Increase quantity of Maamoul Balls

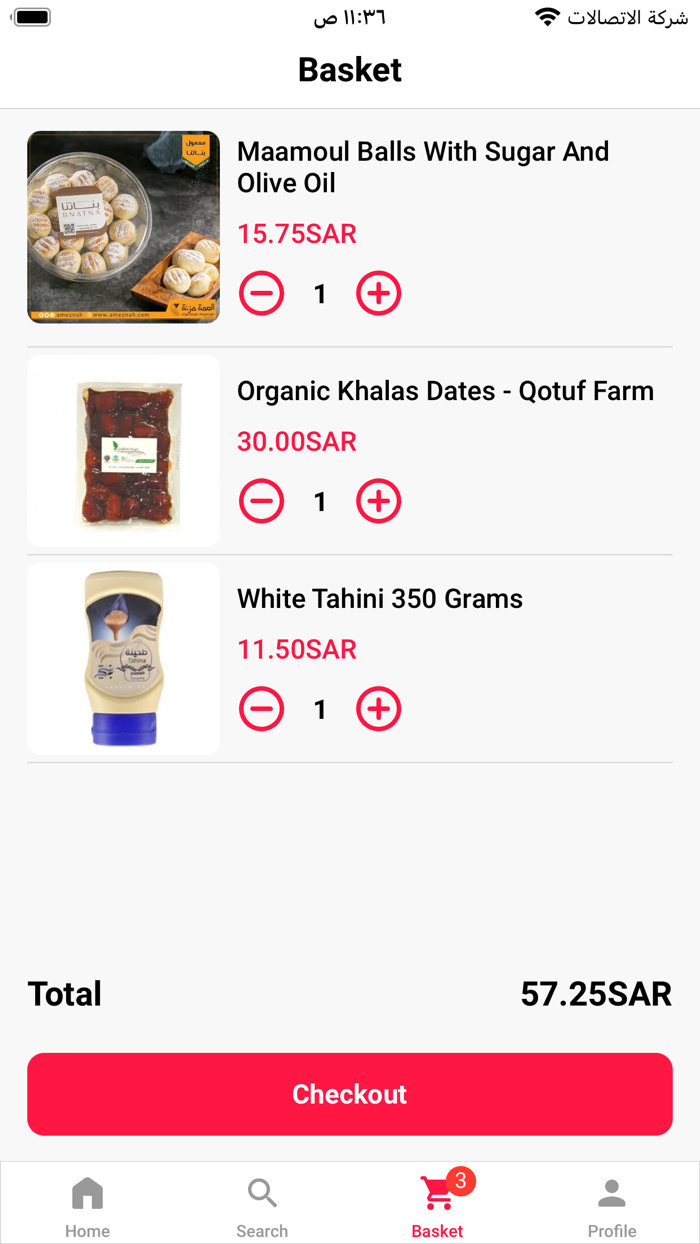tap(379, 293)
